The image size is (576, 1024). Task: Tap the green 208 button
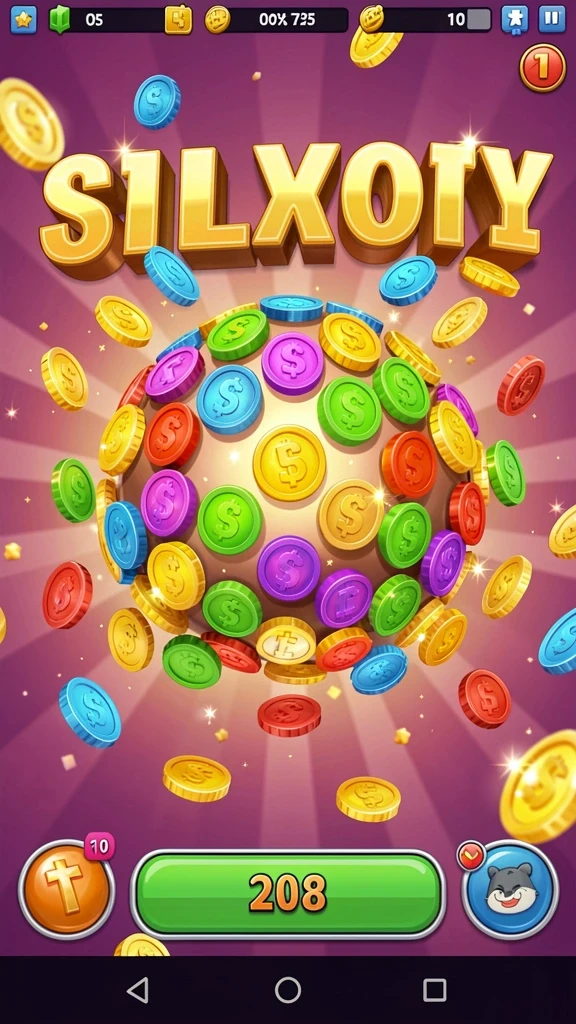[288, 894]
